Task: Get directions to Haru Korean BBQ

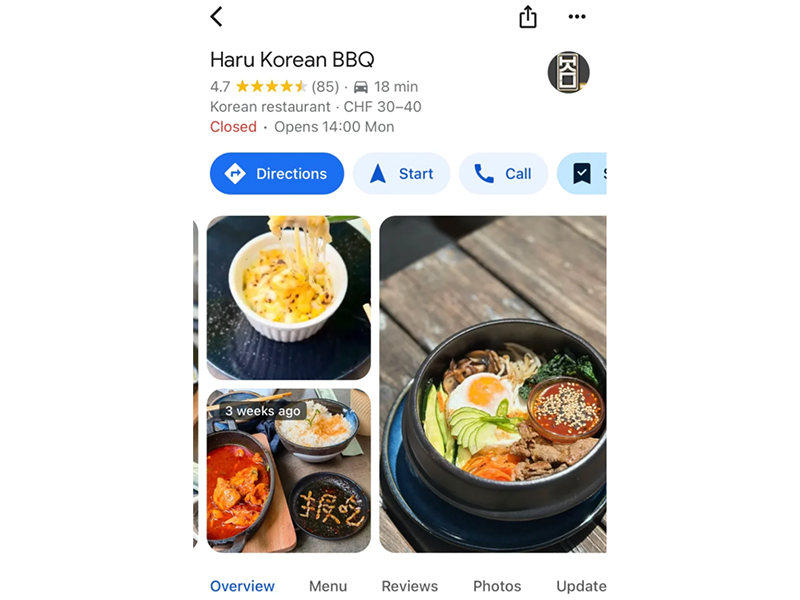Action: coord(277,173)
